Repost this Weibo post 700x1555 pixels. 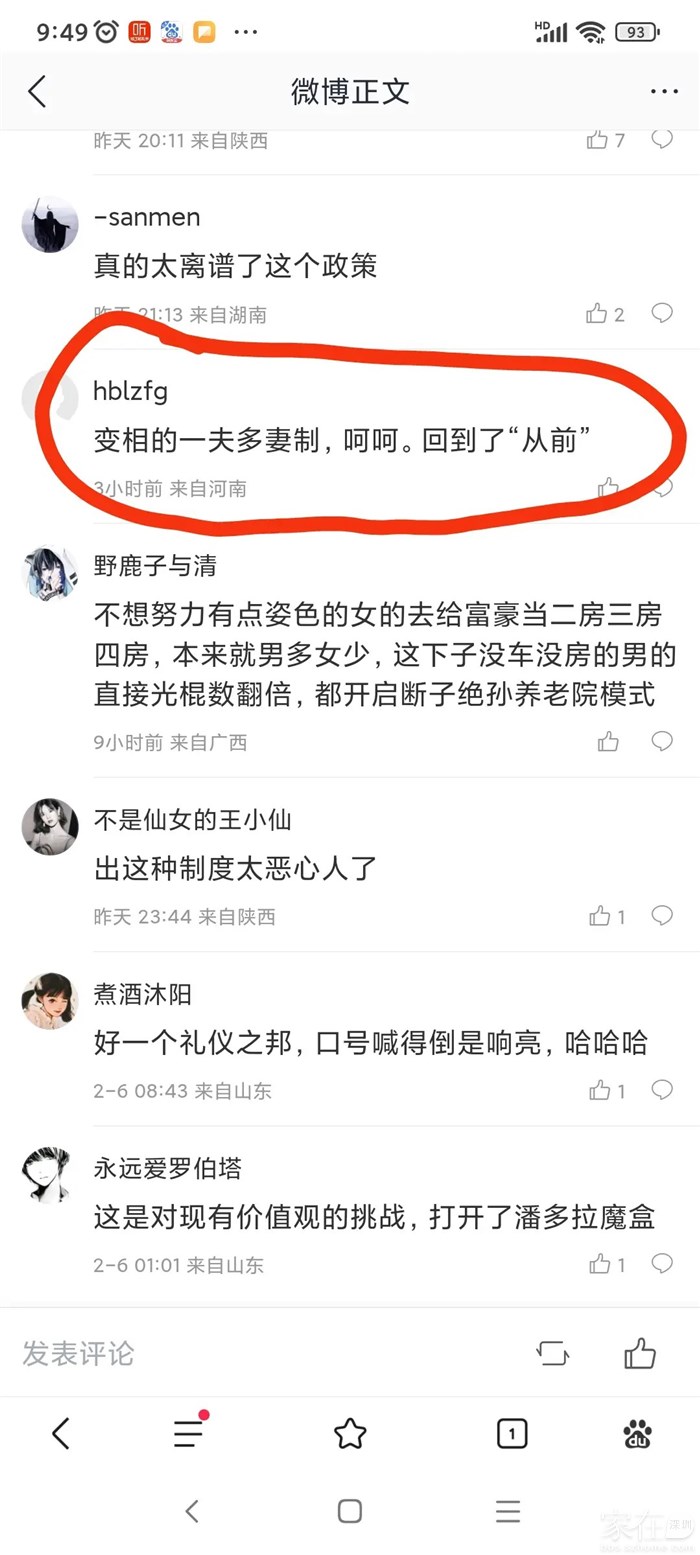[553, 1354]
